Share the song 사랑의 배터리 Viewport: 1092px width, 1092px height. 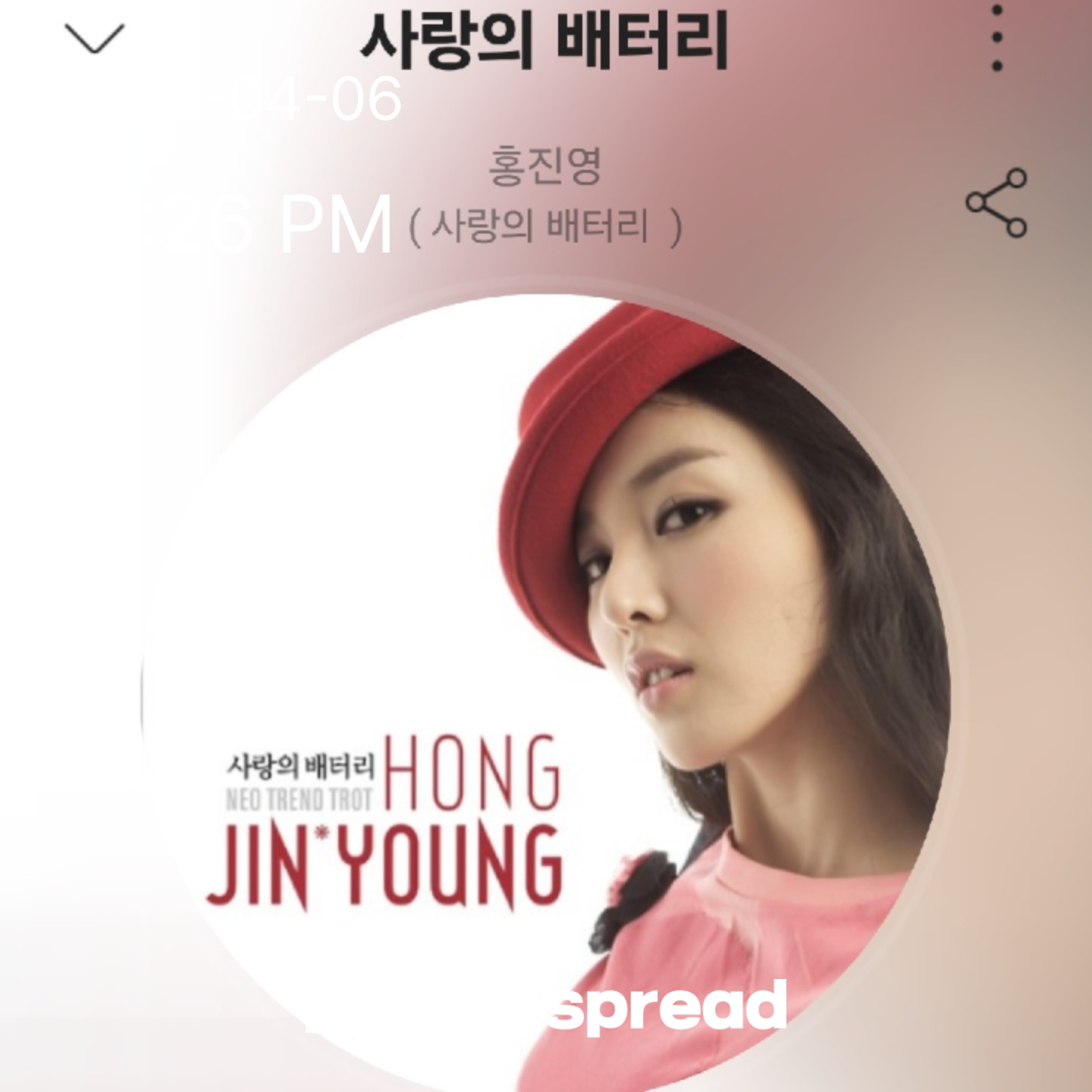996,203
